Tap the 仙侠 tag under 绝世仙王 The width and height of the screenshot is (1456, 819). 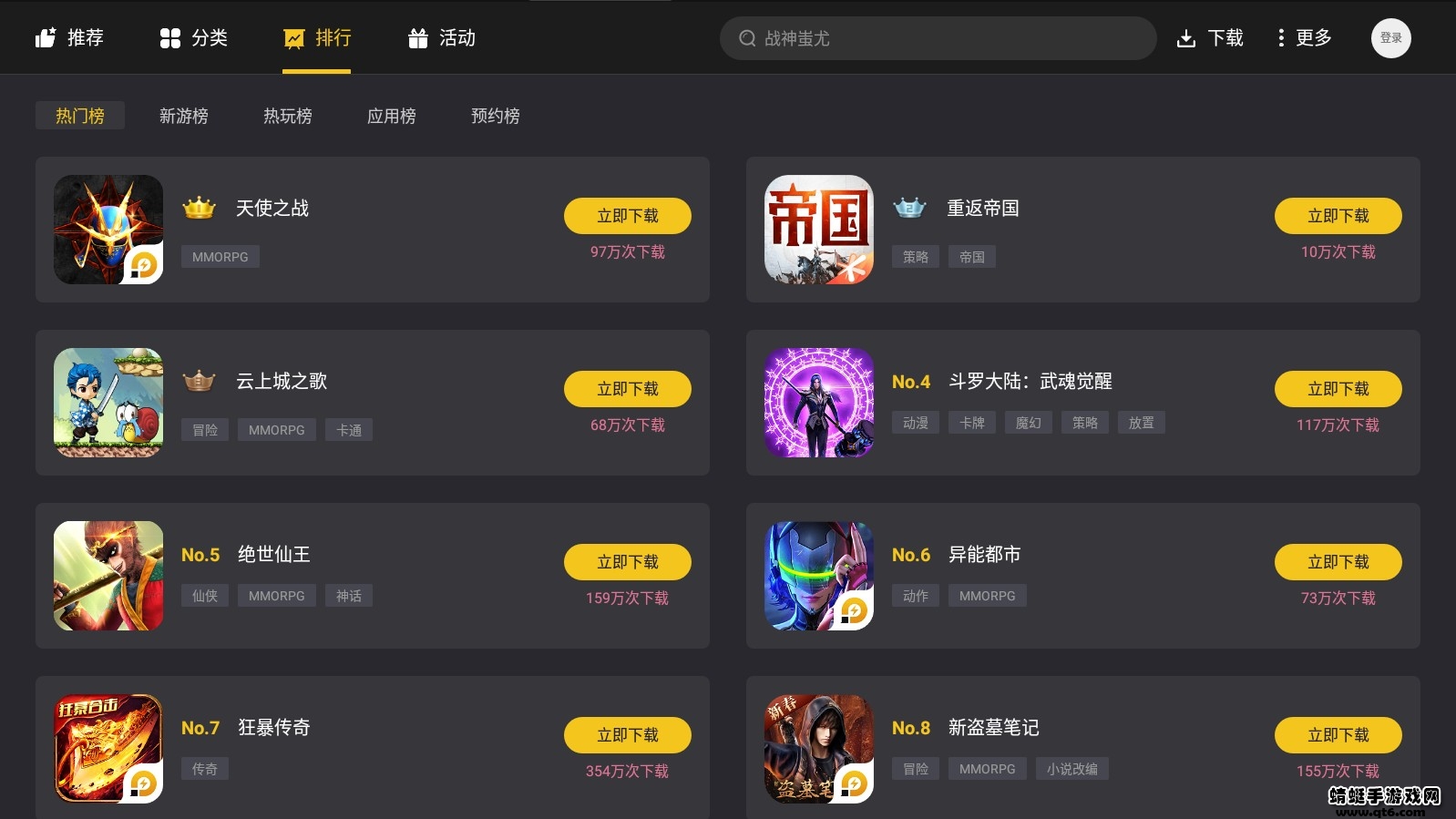point(205,596)
